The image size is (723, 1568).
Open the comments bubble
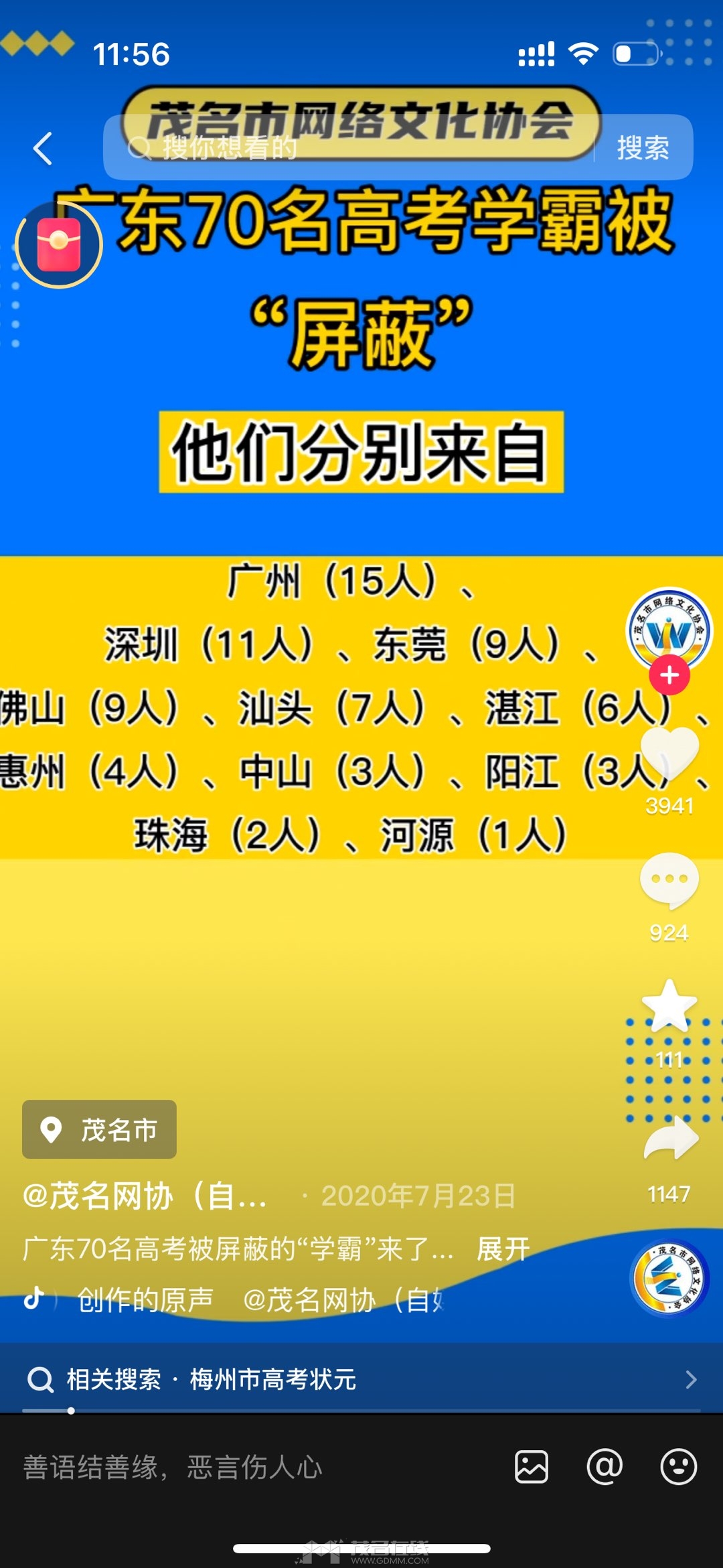[x=669, y=881]
